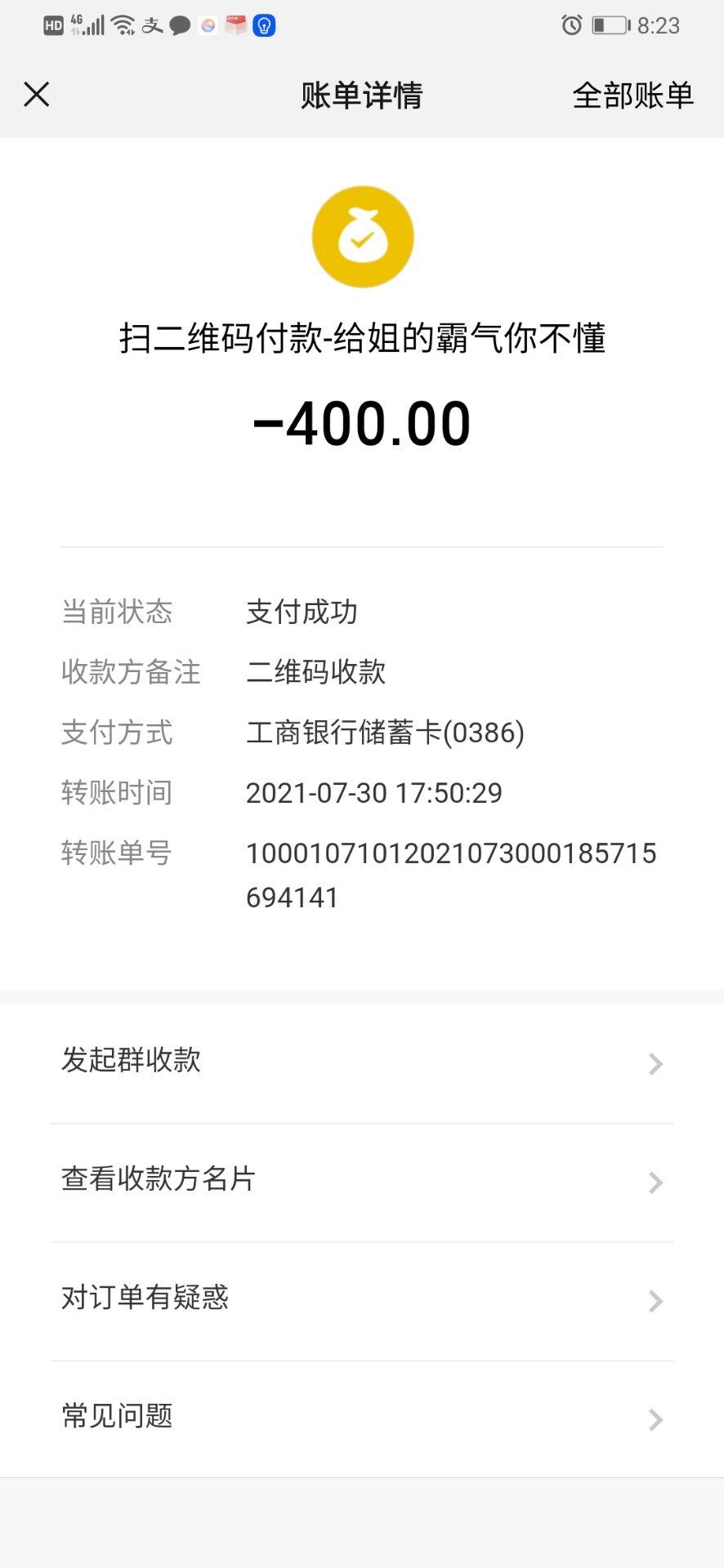This screenshot has width=724, height=1568.
Task: Close the 账单详情 page
Action: point(37,95)
